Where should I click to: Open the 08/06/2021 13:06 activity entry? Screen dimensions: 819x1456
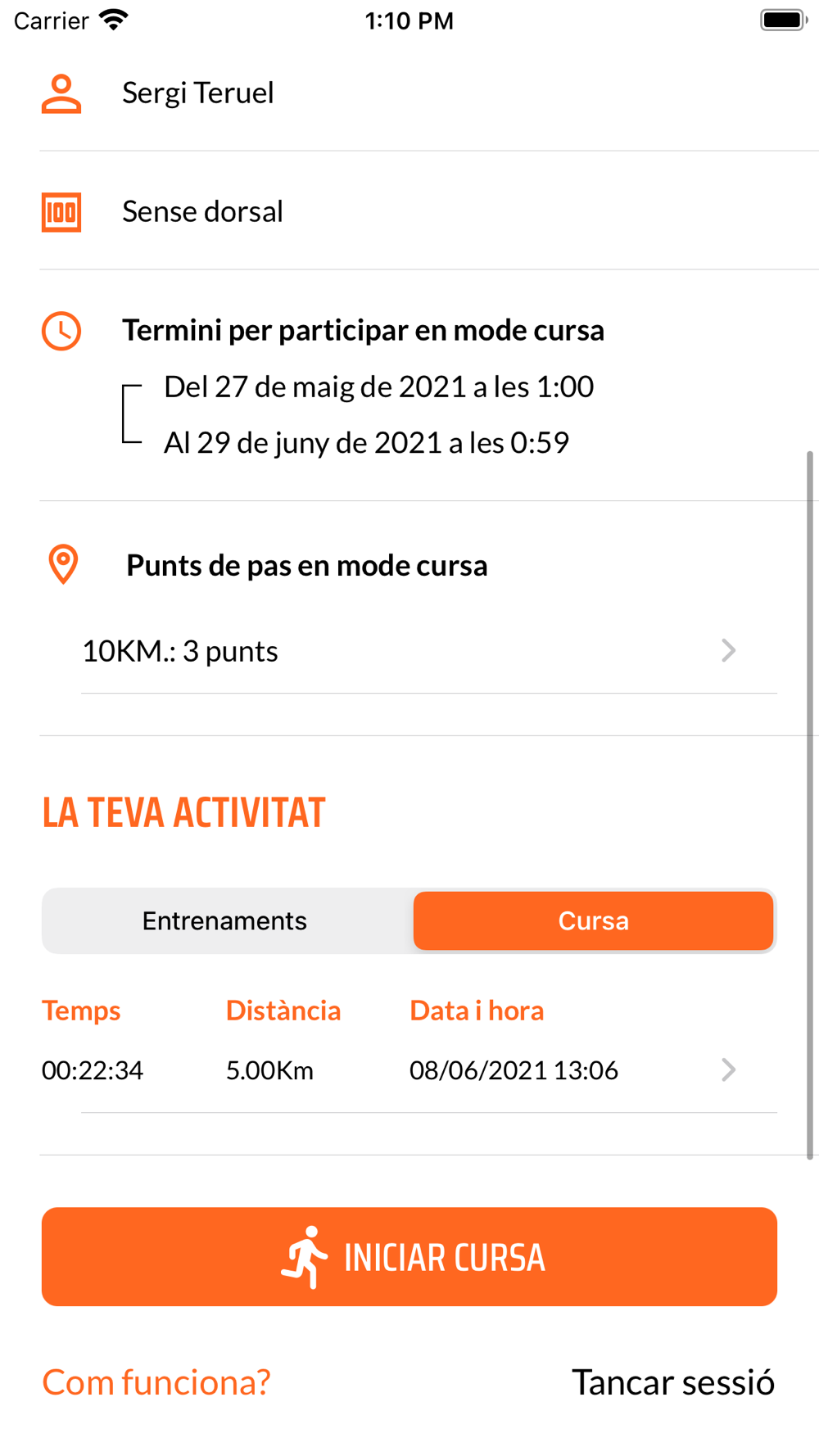(x=409, y=1070)
